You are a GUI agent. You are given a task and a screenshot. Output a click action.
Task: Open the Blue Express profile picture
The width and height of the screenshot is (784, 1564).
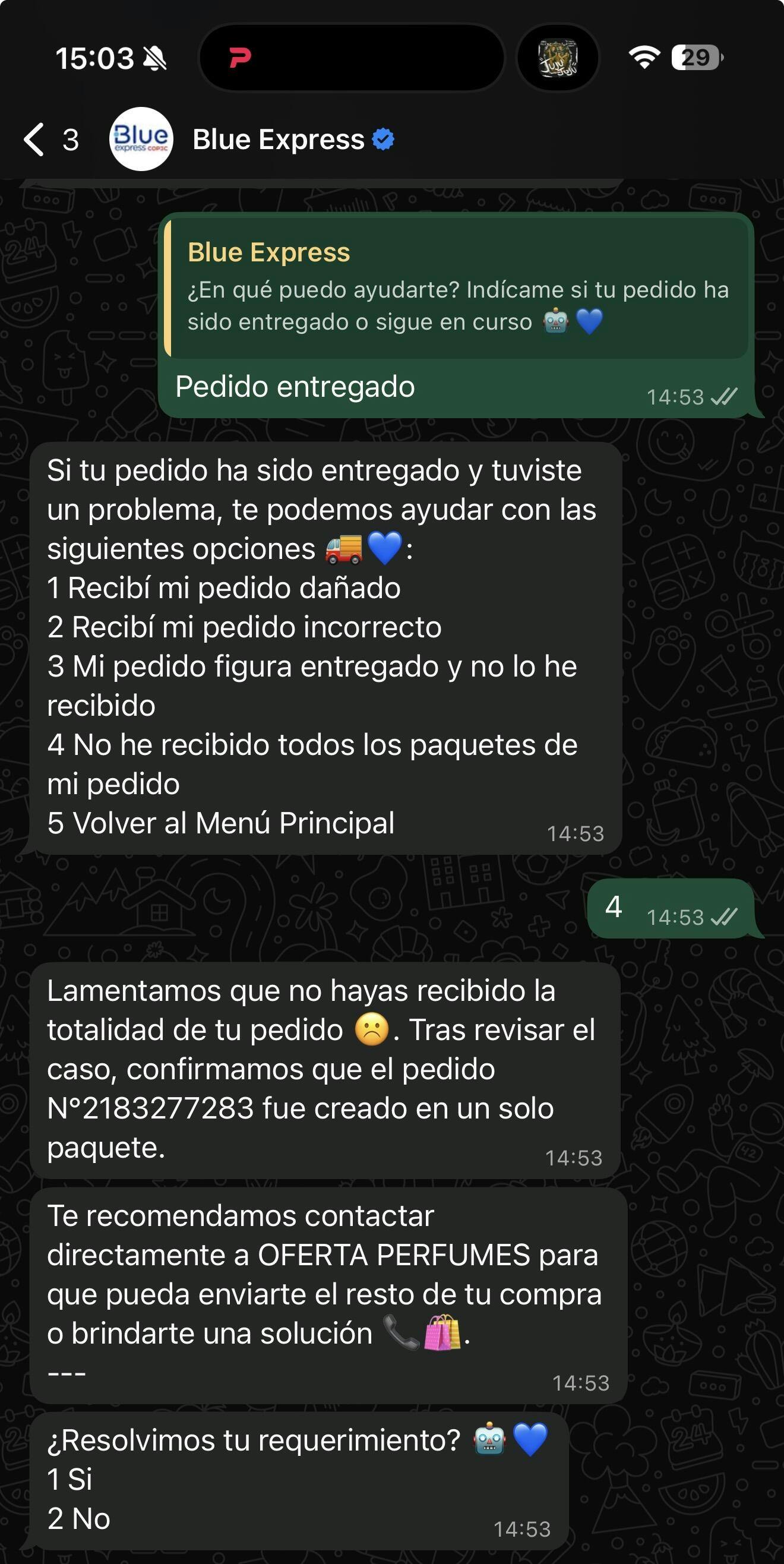click(141, 140)
